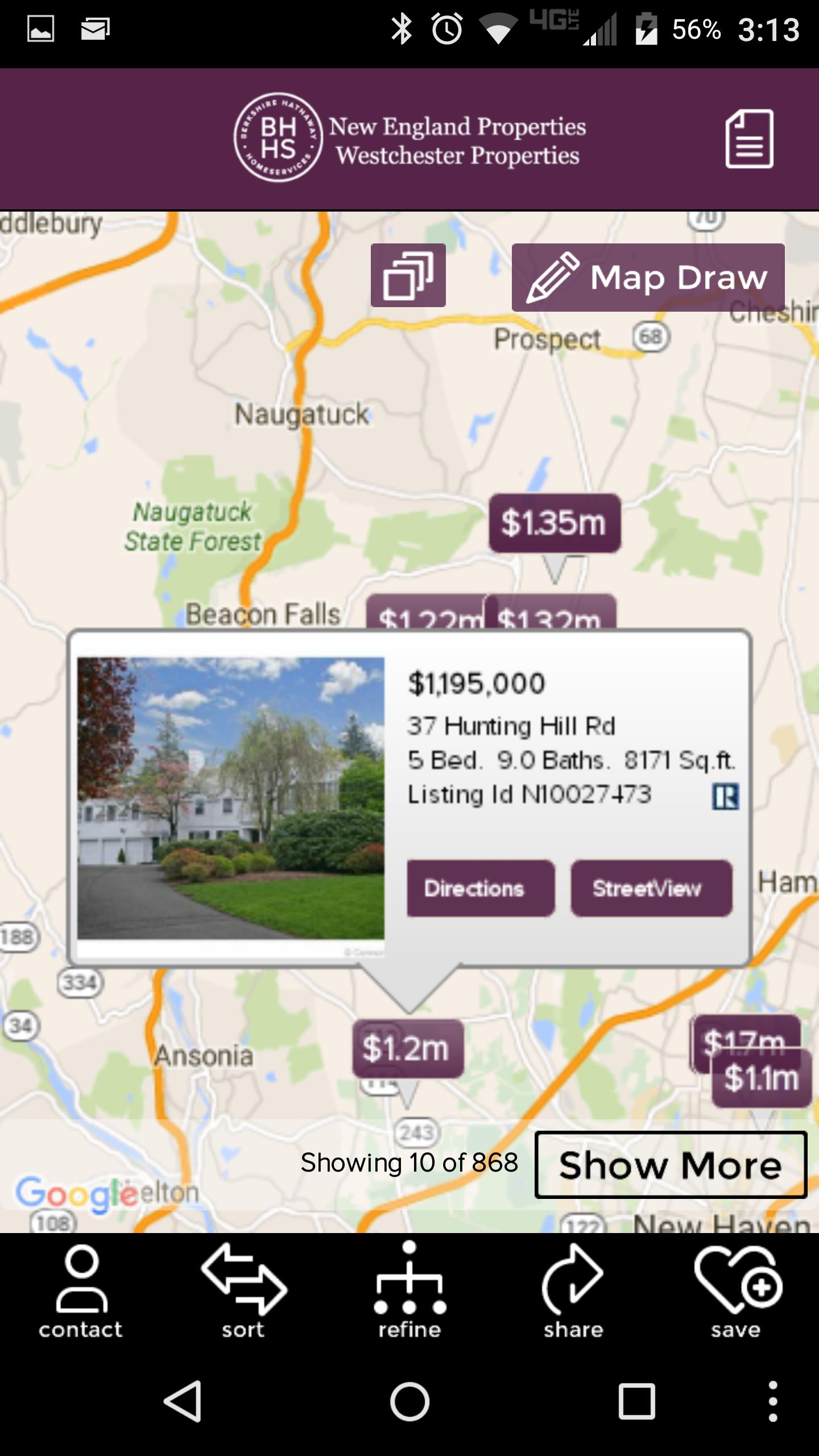Select the $1.35m price marker
The image size is (819, 1456).
(553, 521)
